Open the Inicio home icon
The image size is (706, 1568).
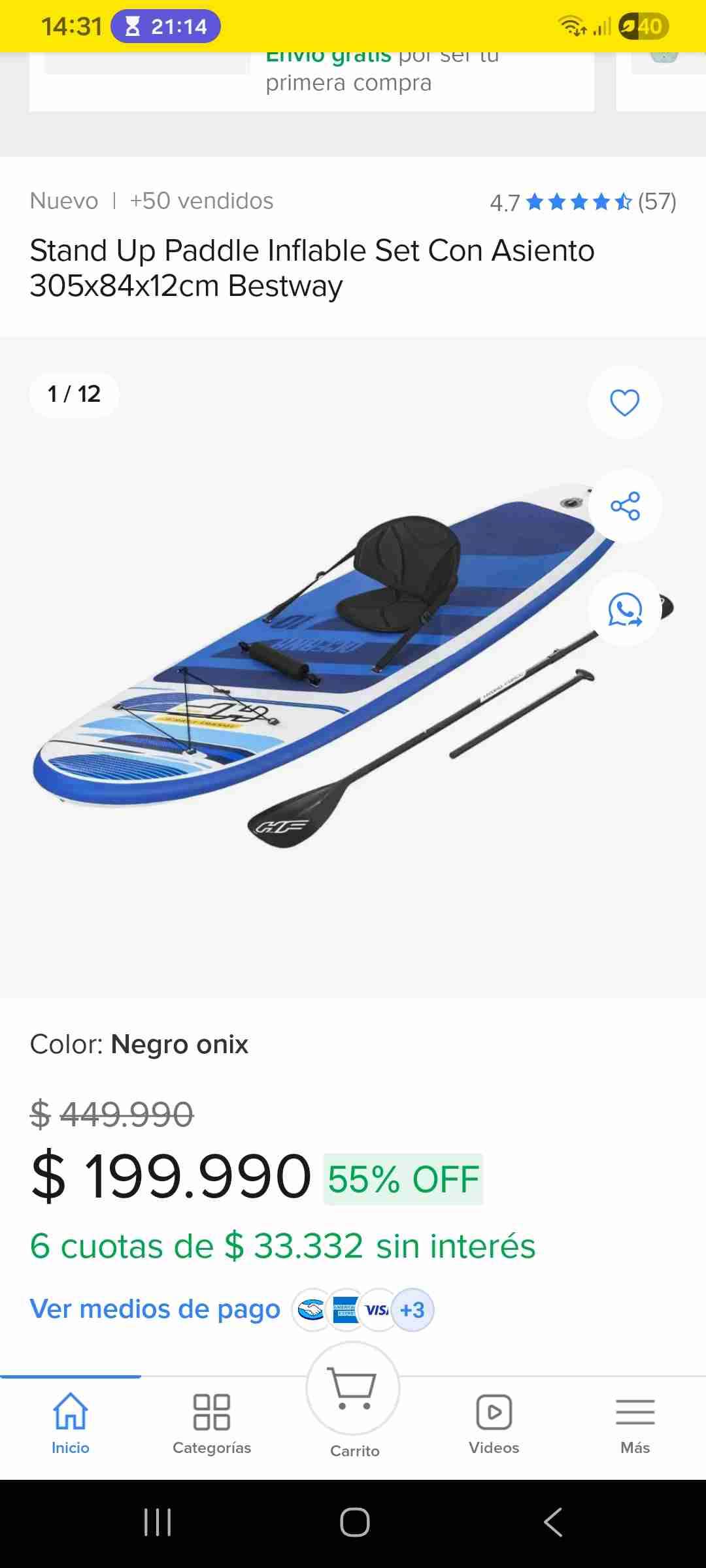71,1411
